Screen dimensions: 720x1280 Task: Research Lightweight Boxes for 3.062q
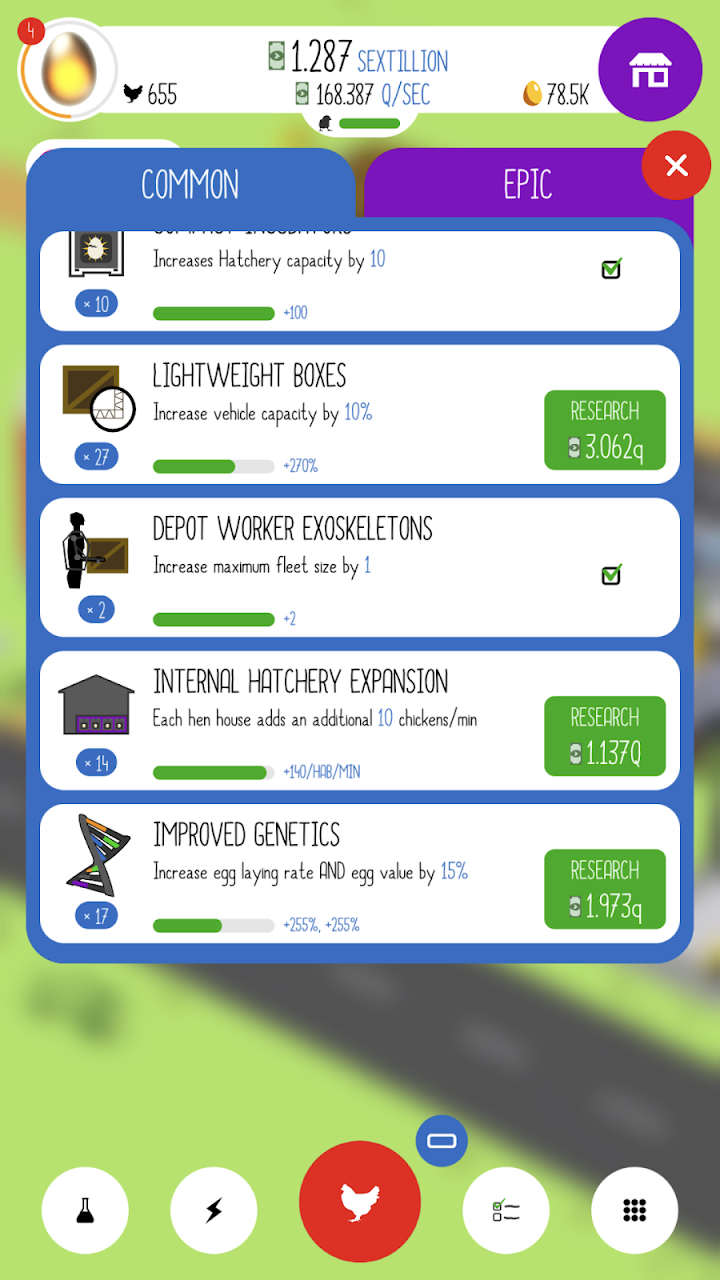tap(604, 430)
